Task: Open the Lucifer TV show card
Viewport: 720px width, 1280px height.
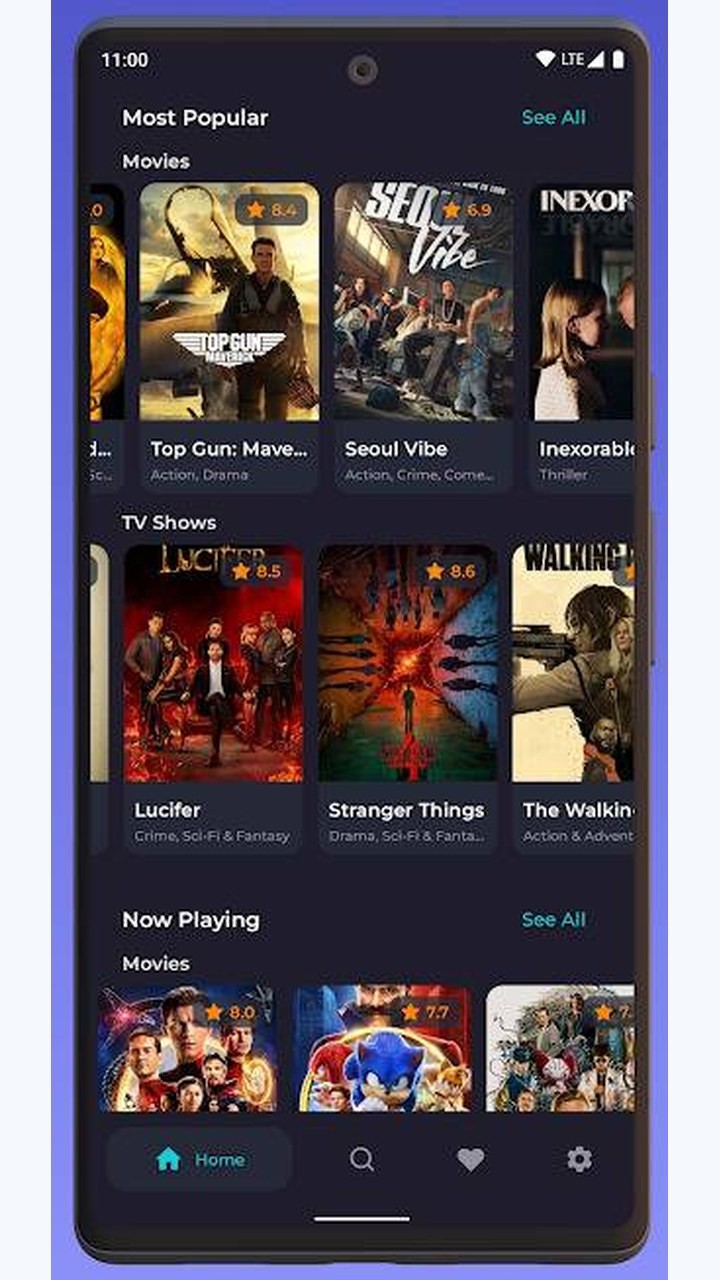Action: pyautogui.click(x=213, y=699)
